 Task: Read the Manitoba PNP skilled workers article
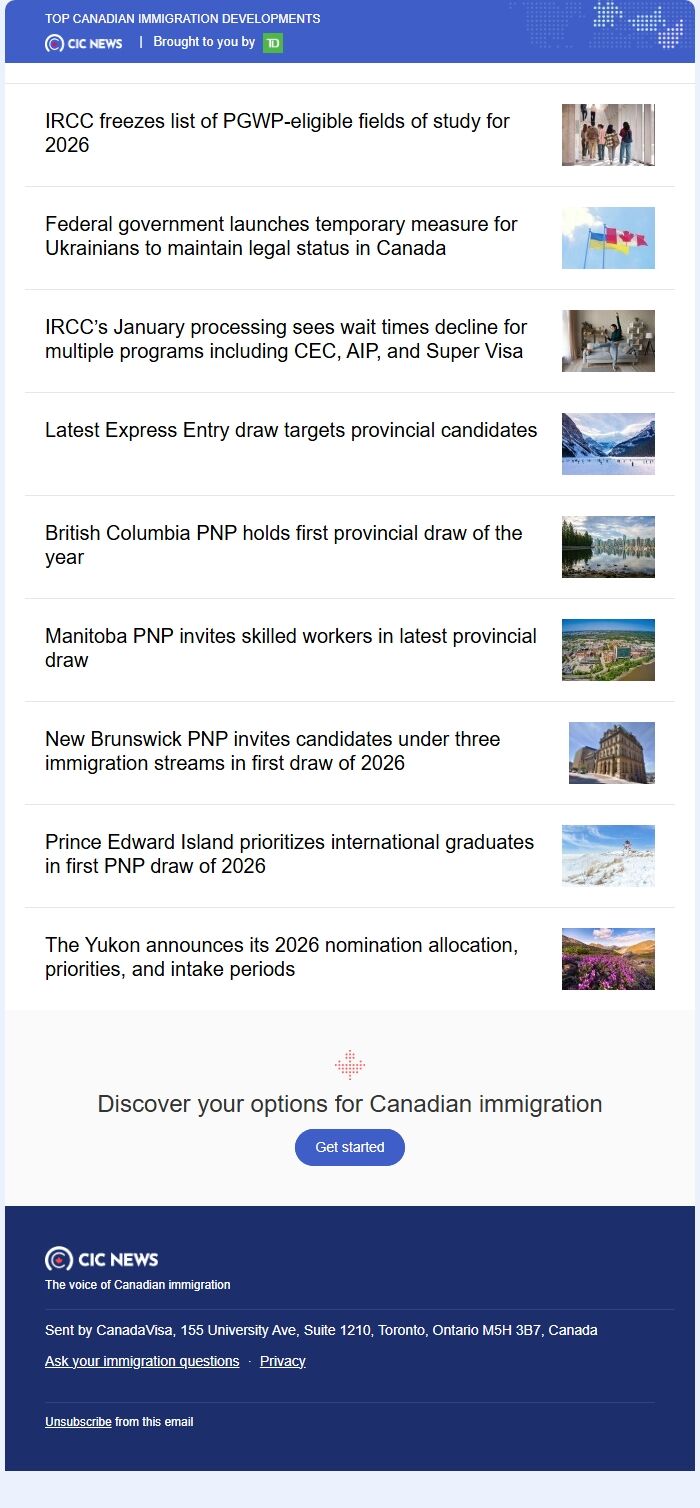click(290, 648)
